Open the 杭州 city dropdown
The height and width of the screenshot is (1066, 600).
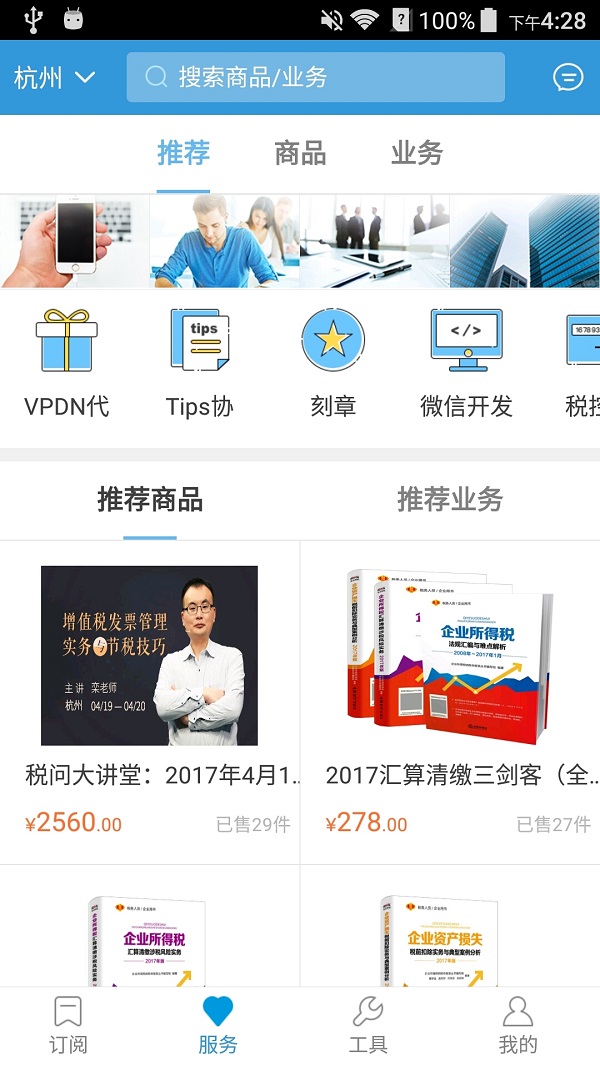click(x=55, y=78)
